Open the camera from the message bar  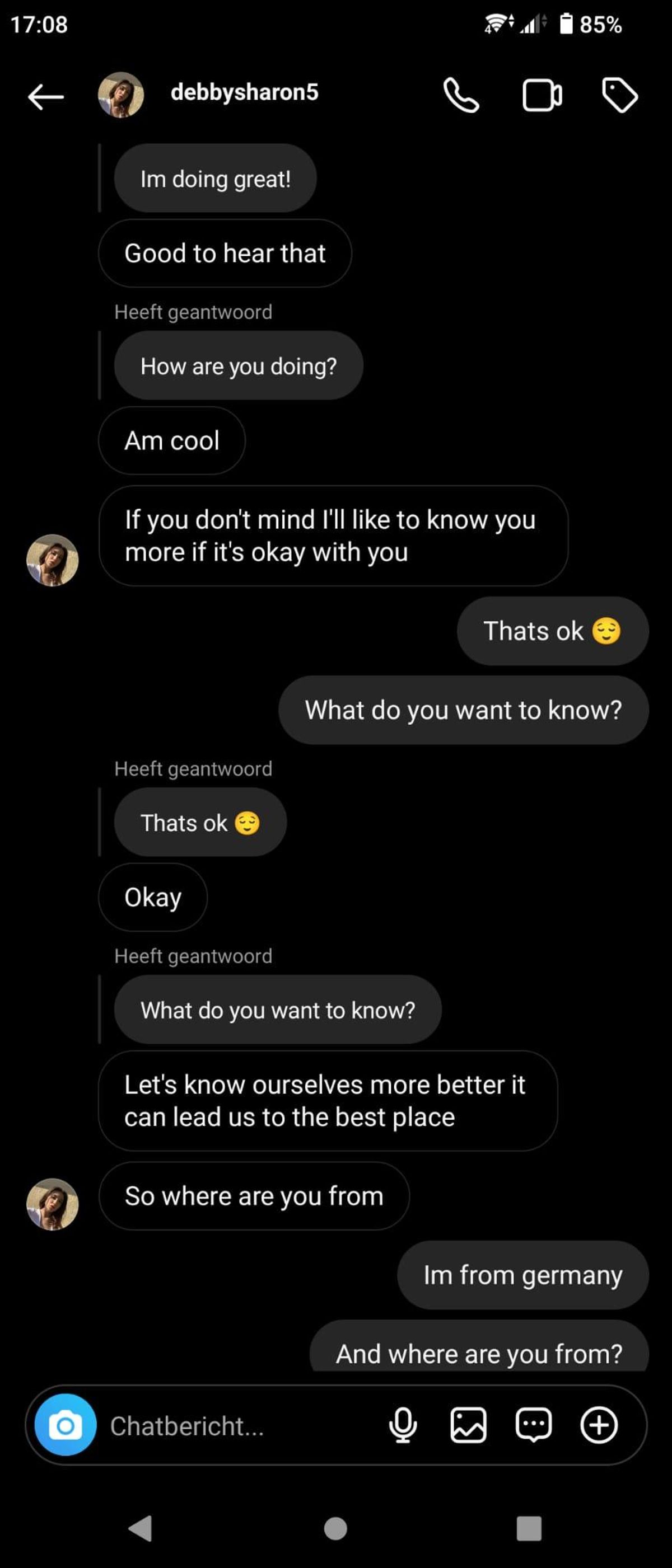(x=65, y=1425)
